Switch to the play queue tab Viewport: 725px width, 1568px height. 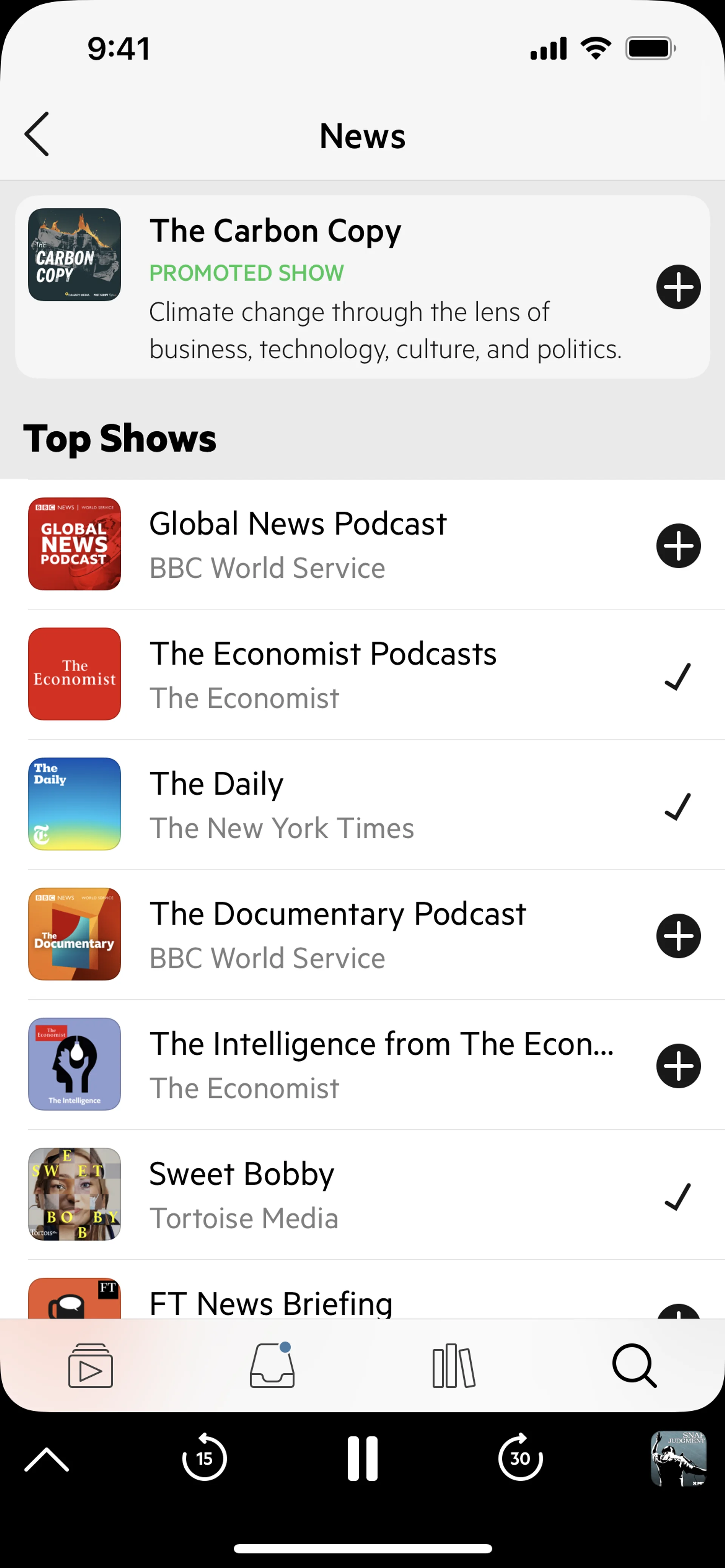(x=91, y=1366)
